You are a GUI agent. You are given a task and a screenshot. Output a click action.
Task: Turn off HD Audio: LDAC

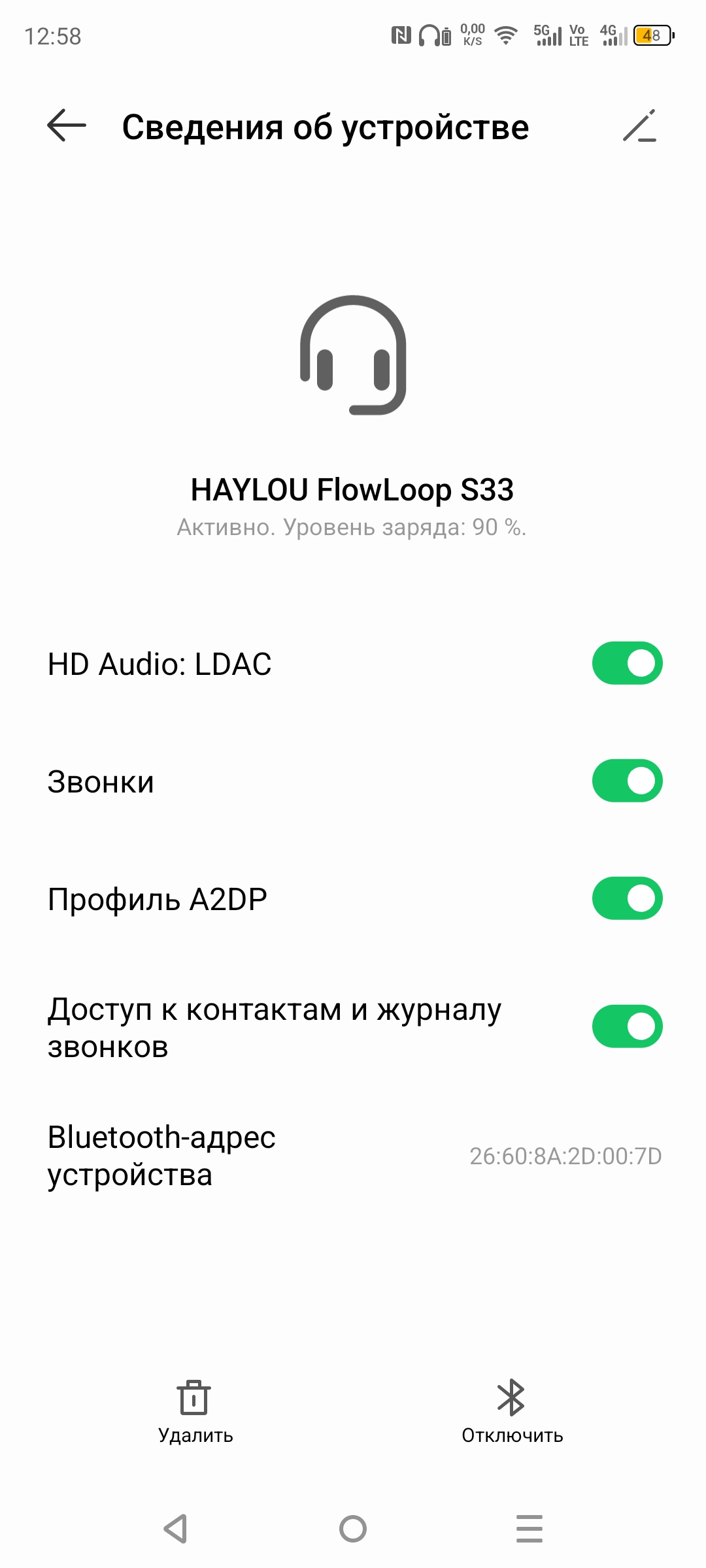click(x=628, y=663)
